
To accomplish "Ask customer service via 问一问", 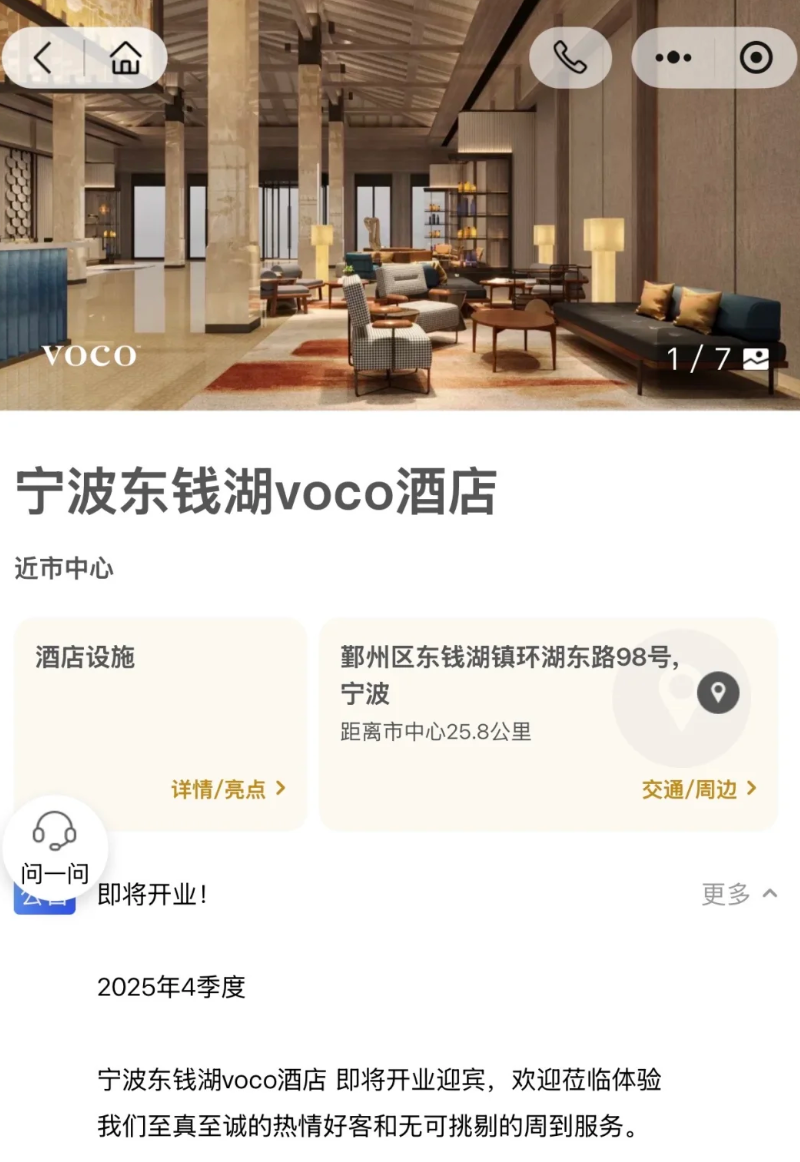I will click(54, 846).
